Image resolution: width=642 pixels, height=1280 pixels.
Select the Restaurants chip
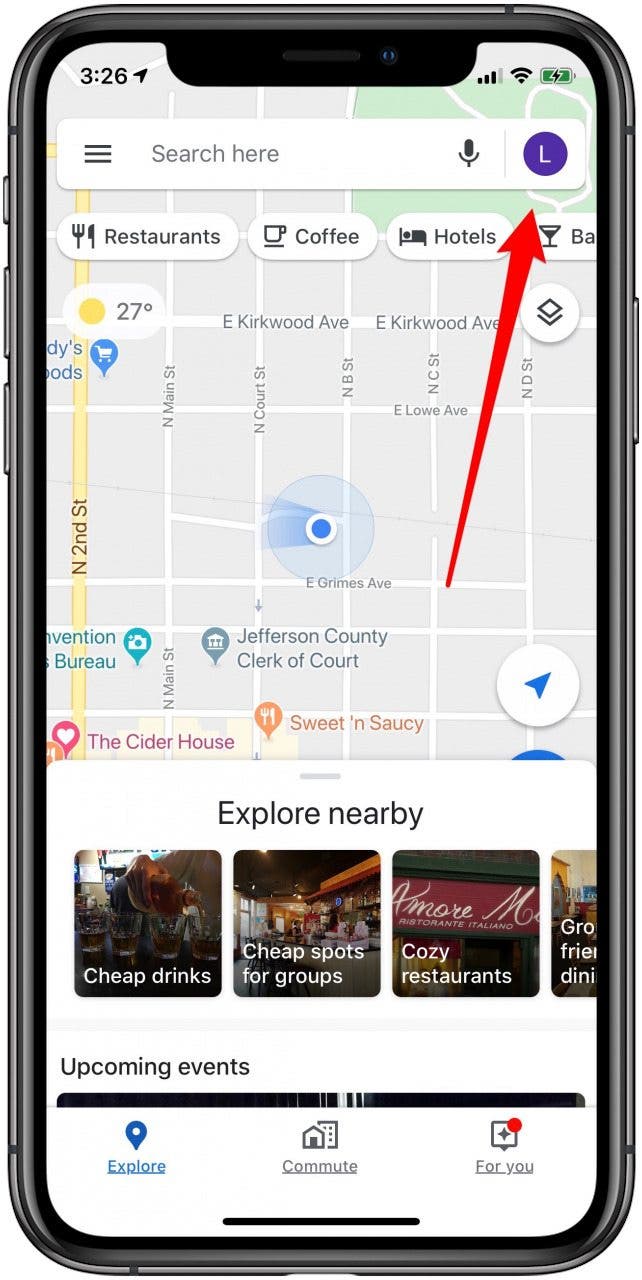[x=146, y=237]
